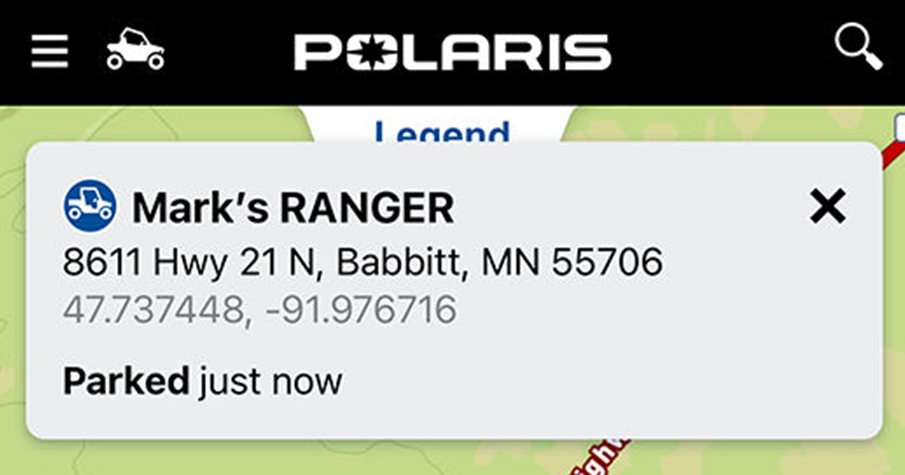Open the vehicle icon in the header
905x475 pixels.
tap(135, 50)
